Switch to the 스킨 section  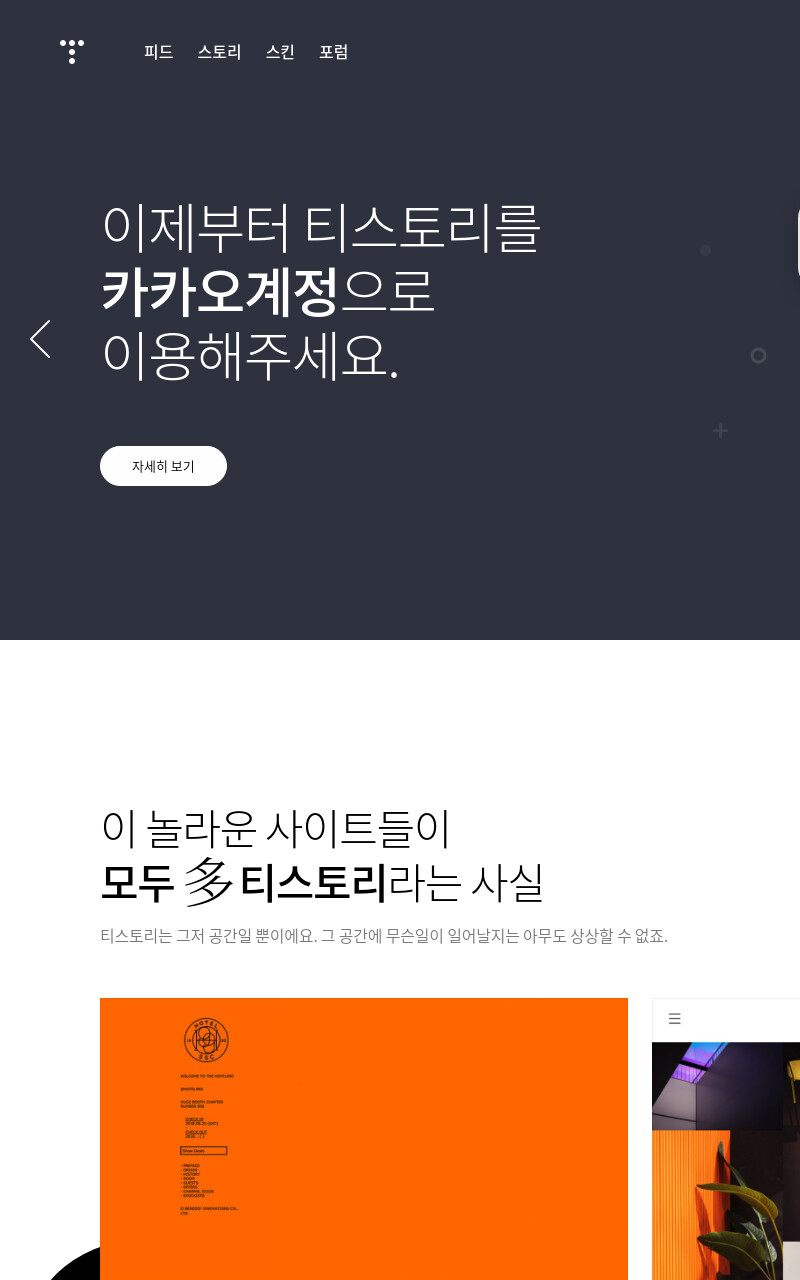[x=280, y=52]
